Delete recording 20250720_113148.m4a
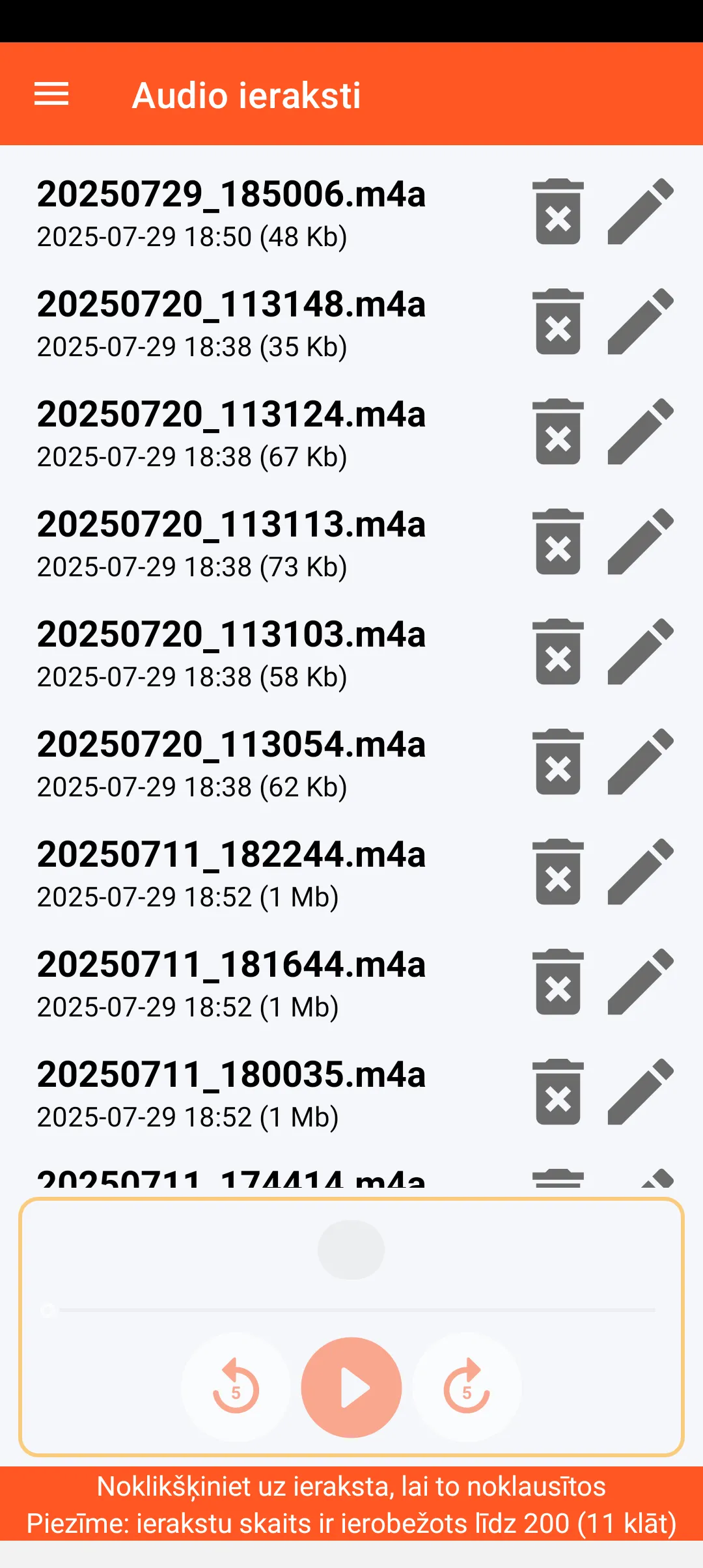Screen dimensions: 703x1568 click(558, 322)
